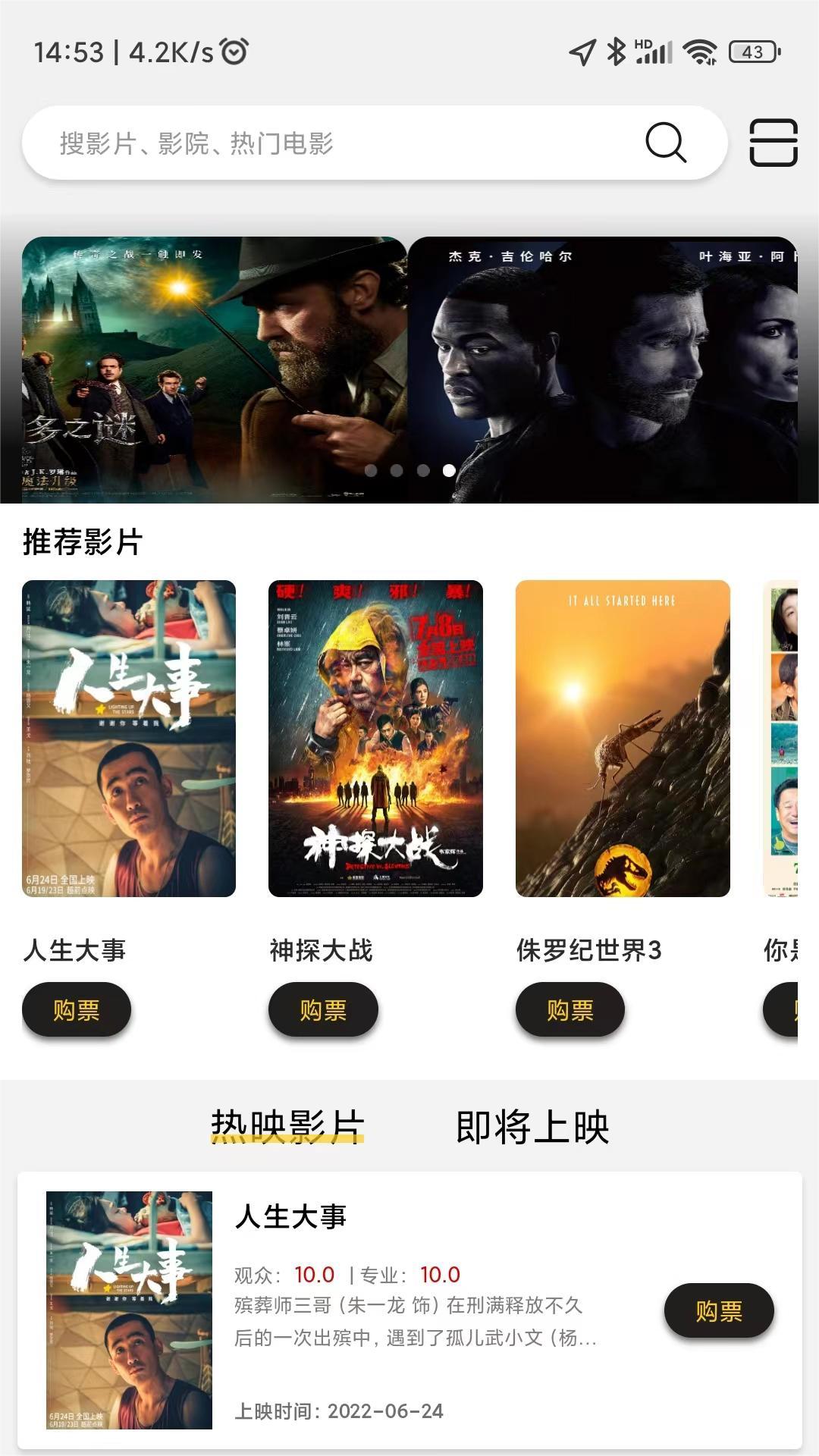Click the second carousel indicator dot

coord(397,470)
